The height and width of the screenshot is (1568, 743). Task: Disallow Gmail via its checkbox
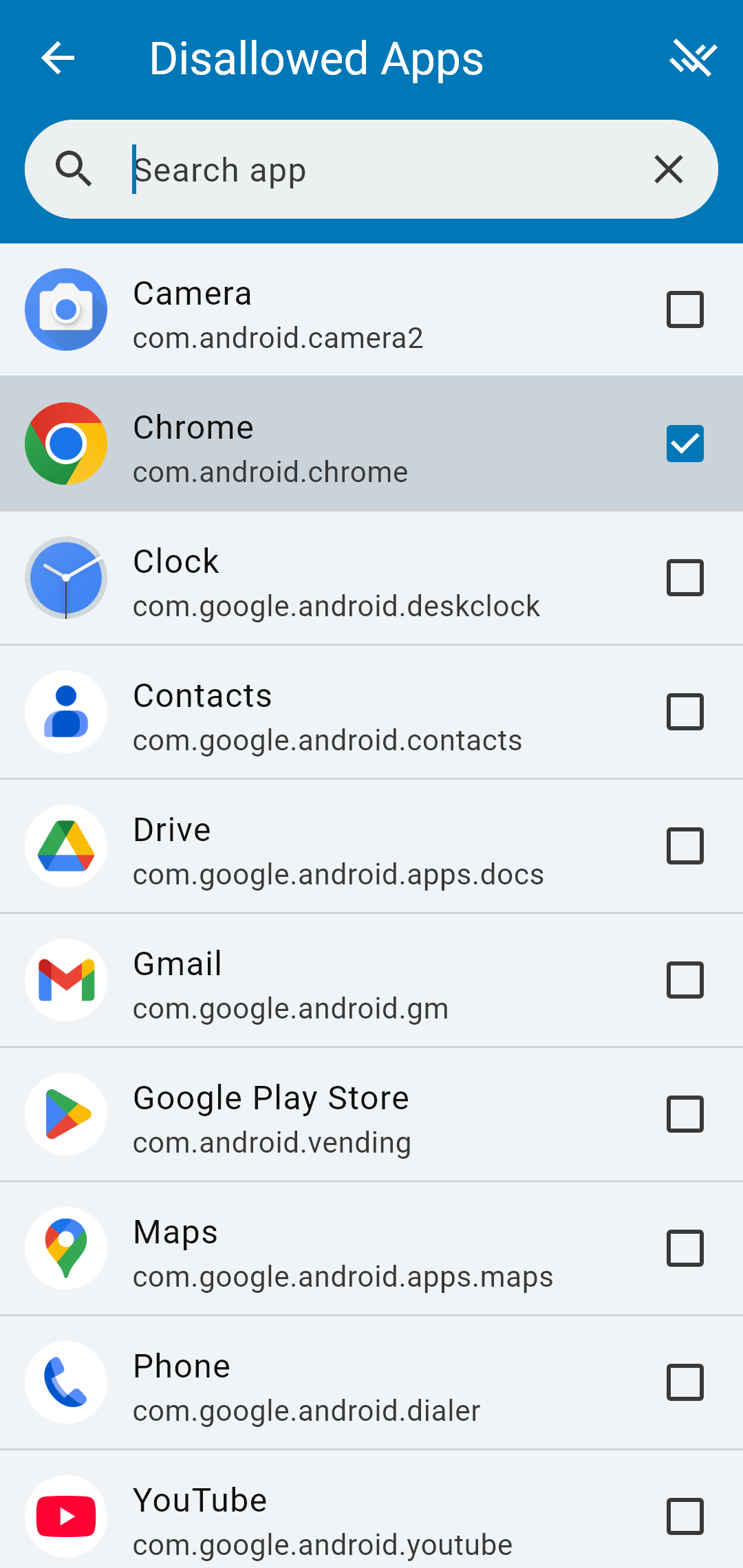coord(685,980)
